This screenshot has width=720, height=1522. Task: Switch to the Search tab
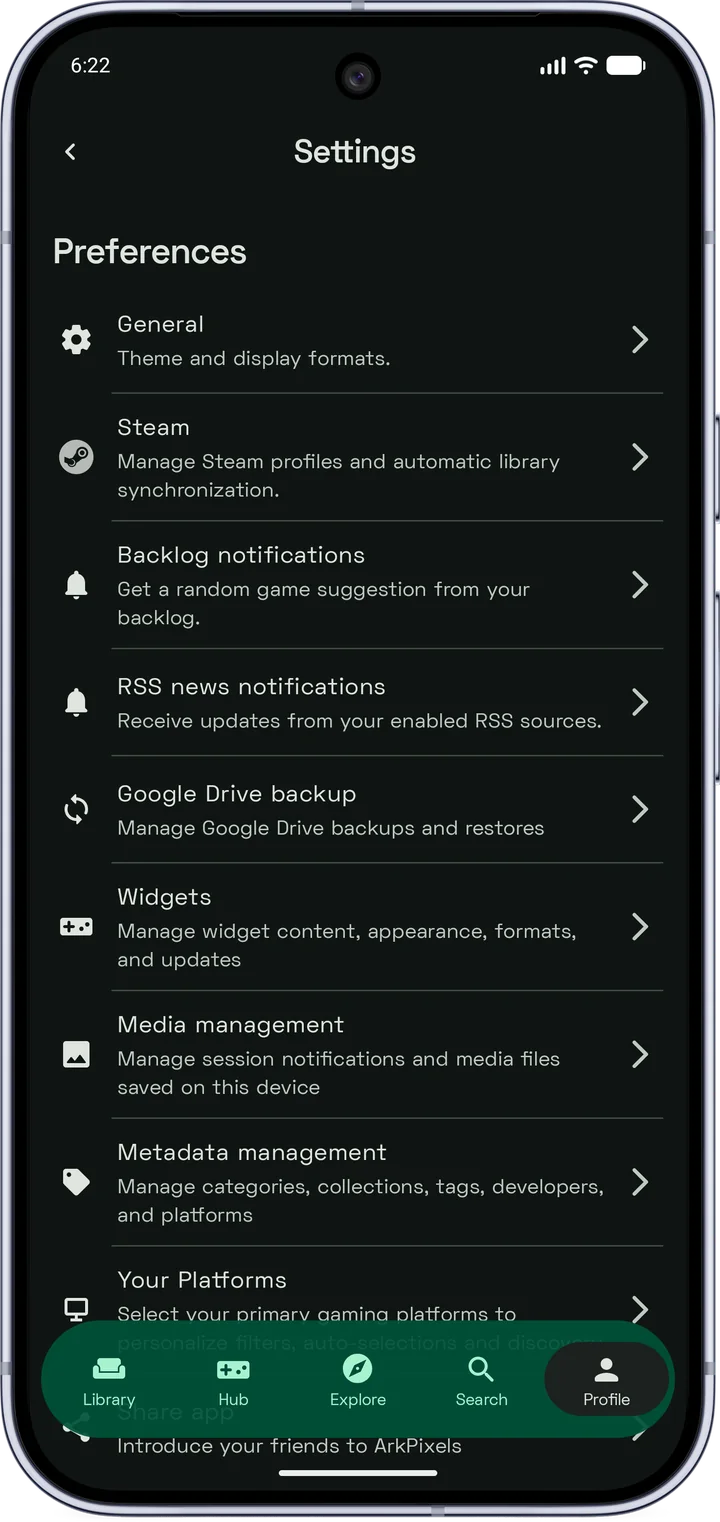pos(481,1381)
